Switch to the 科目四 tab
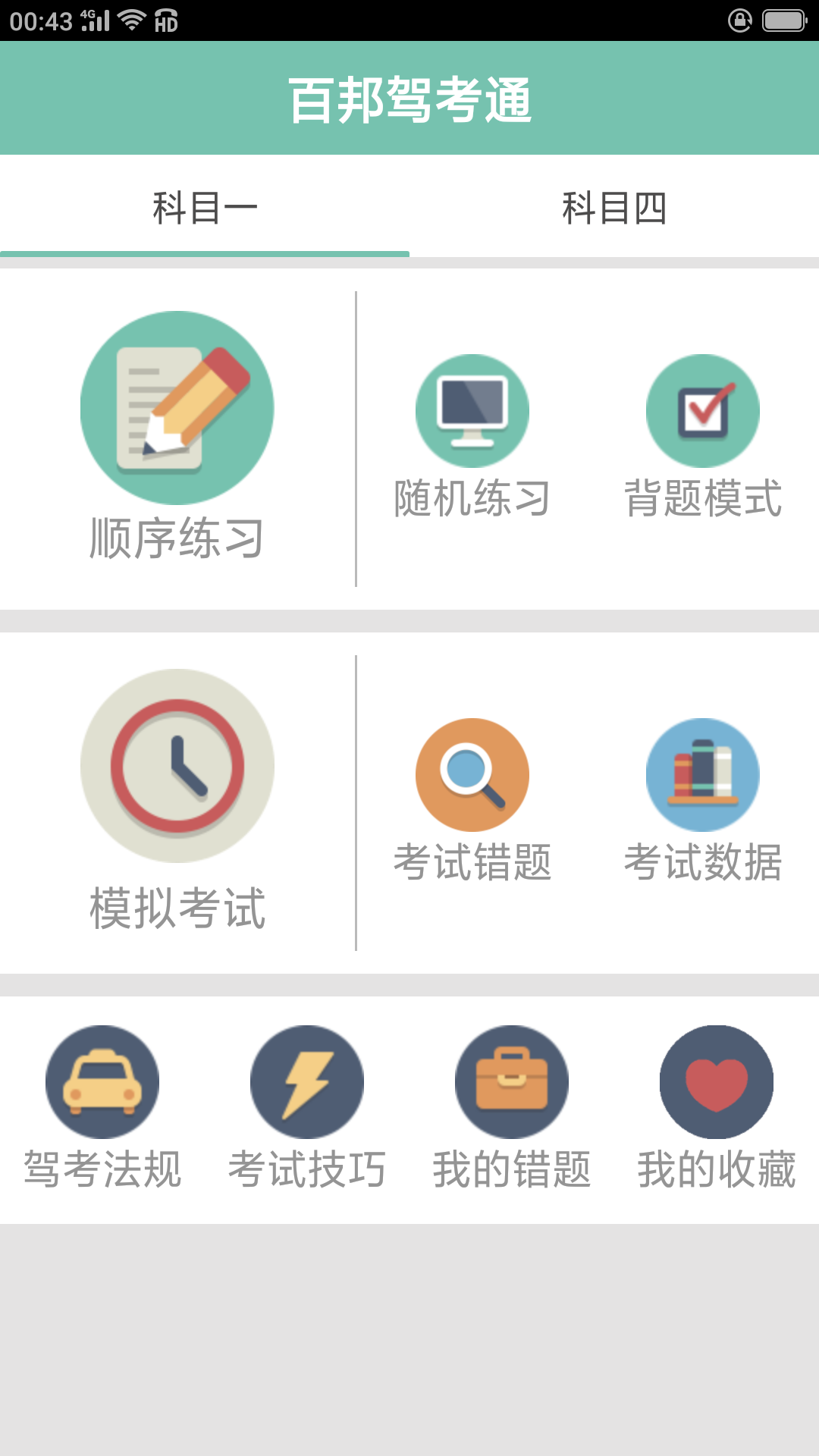Viewport: 819px width, 1456px height. coord(614,207)
